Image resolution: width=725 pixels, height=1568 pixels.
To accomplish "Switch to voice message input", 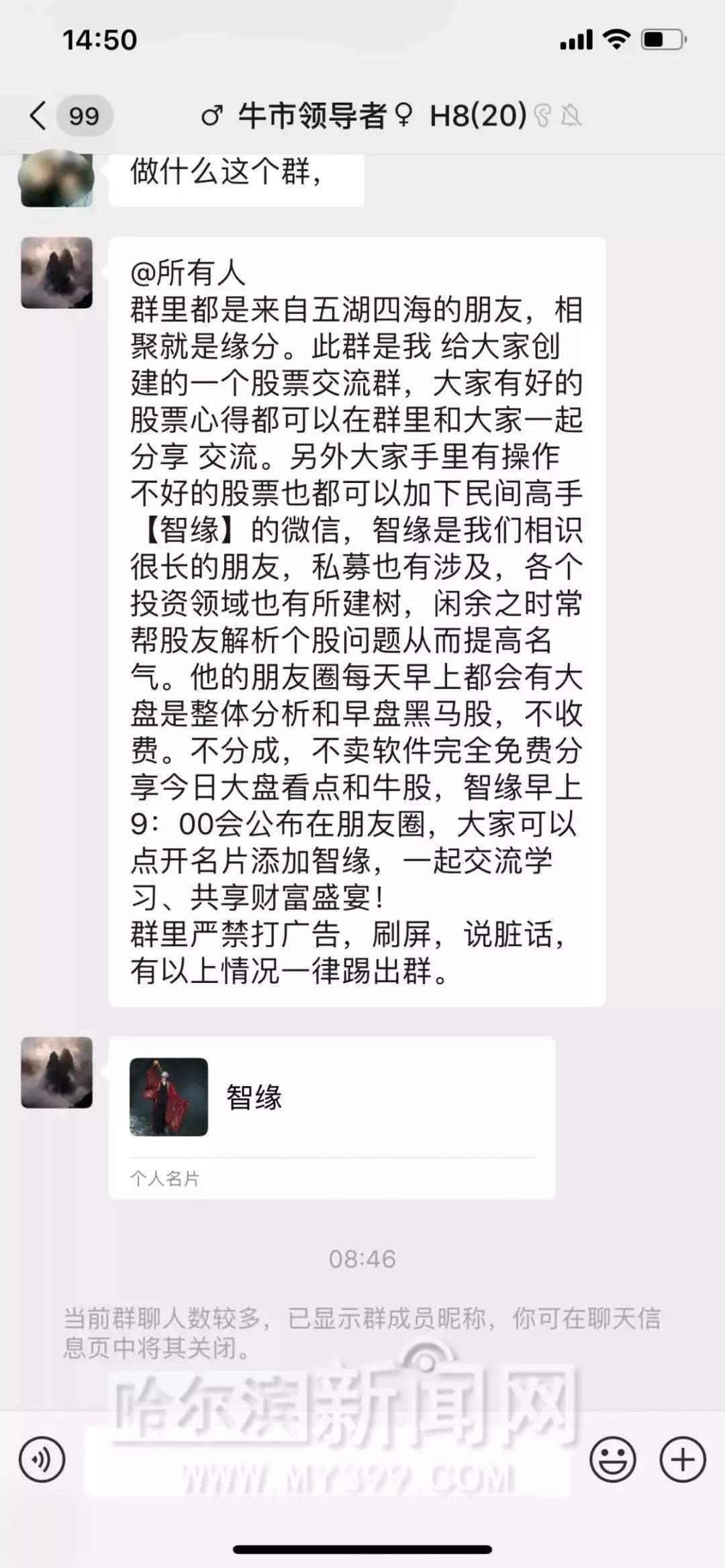I will (42, 1459).
